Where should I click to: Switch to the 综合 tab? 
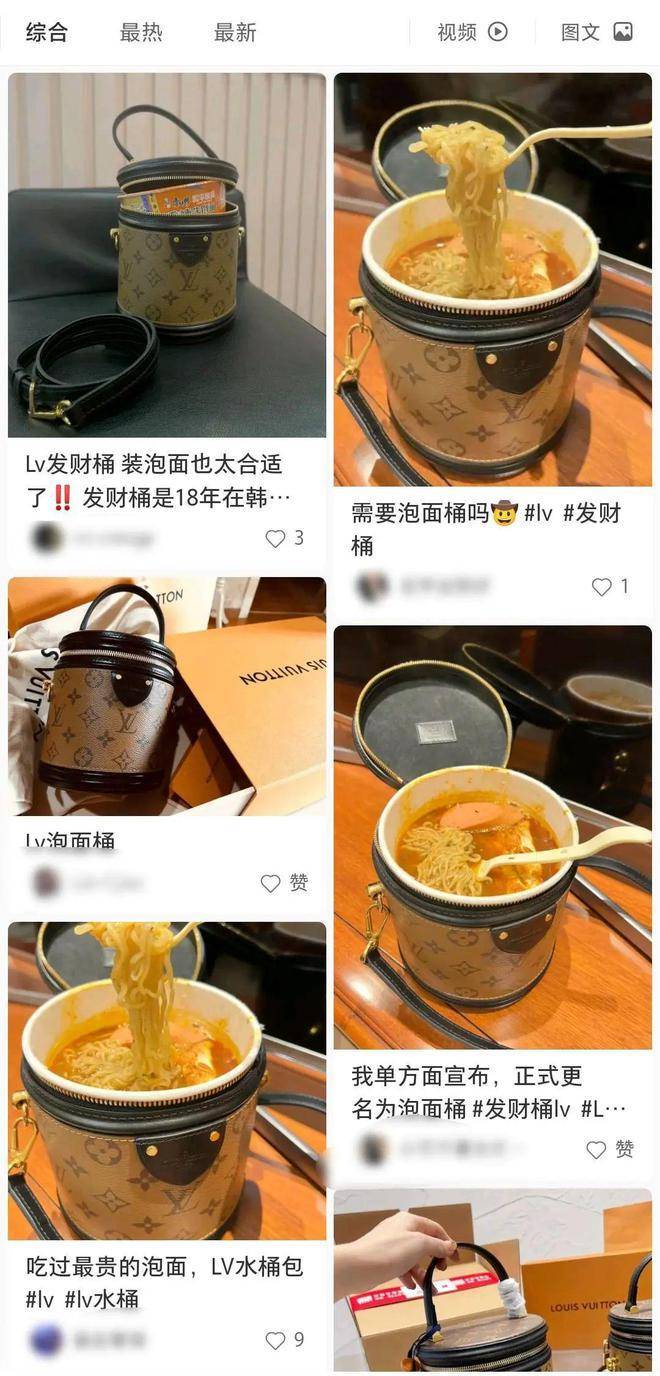(x=47, y=32)
